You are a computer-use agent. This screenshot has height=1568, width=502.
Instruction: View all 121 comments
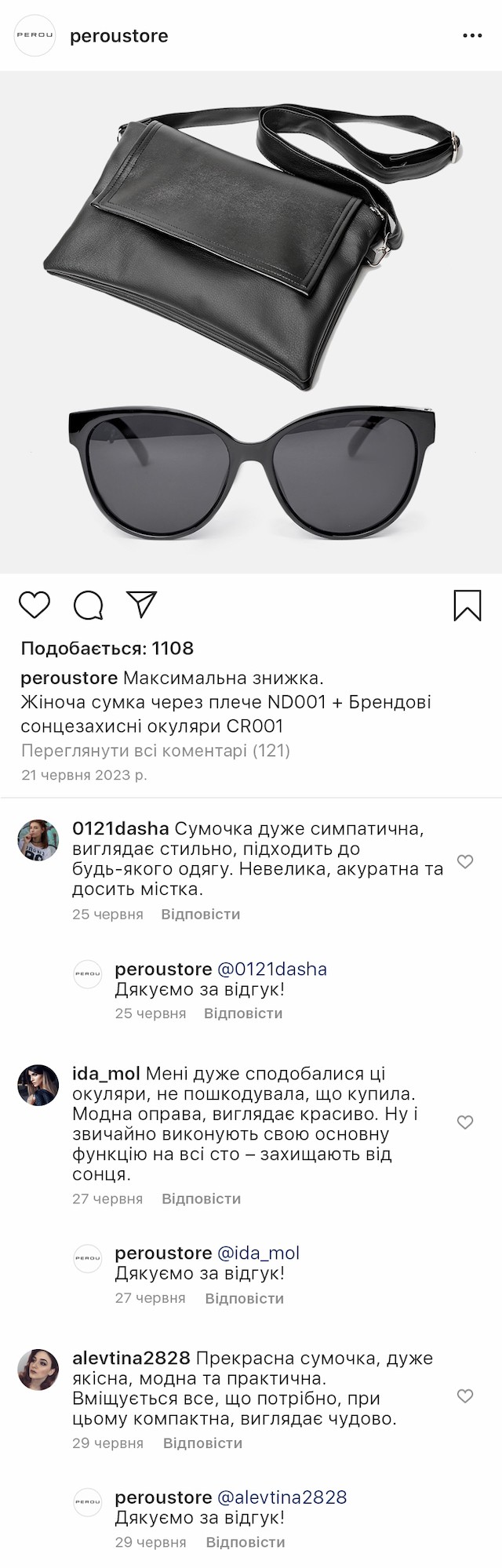click(x=155, y=751)
